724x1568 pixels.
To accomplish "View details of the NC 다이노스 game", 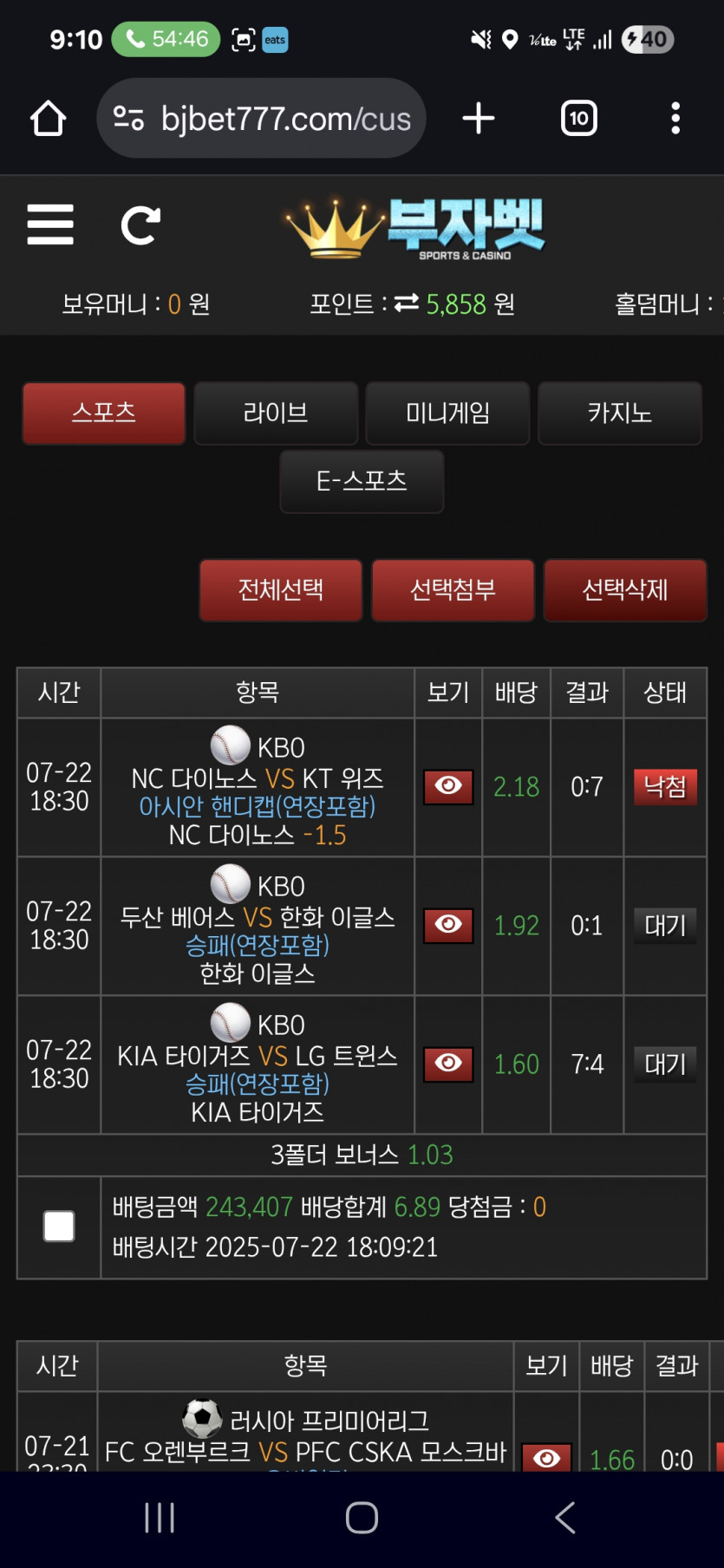I will [448, 787].
